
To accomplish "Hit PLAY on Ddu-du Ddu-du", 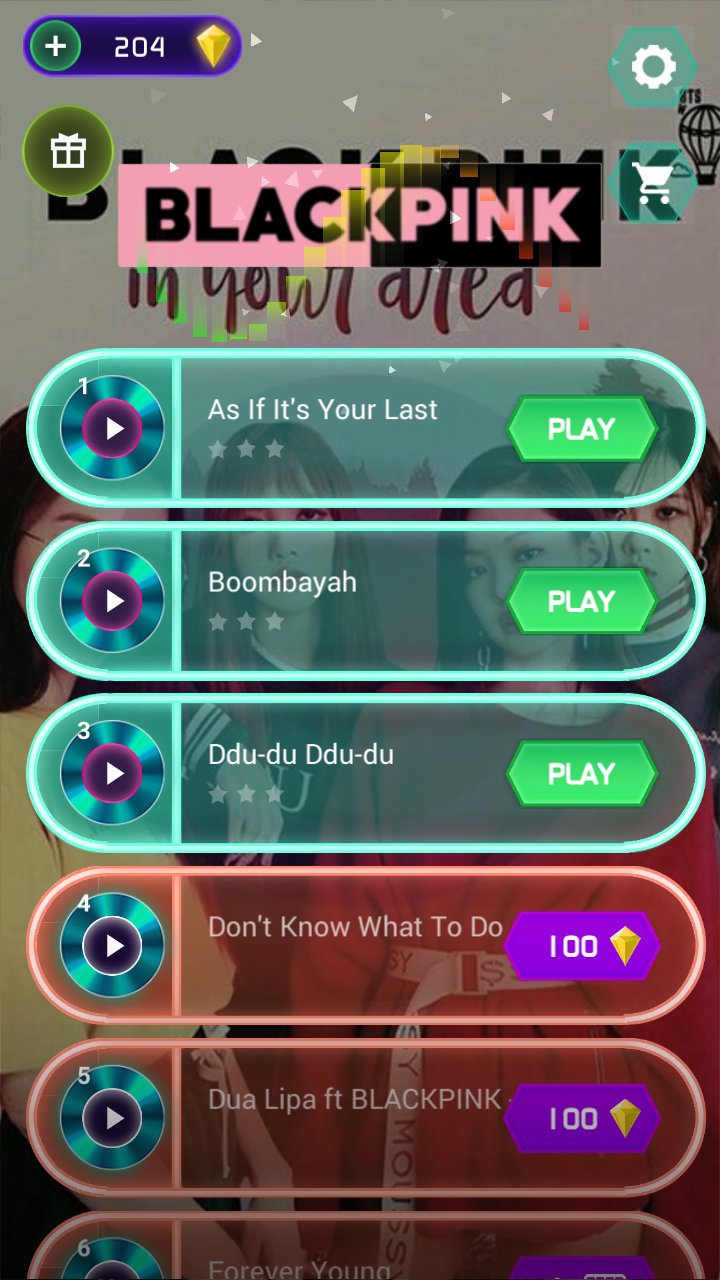I will pyautogui.click(x=583, y=772).
